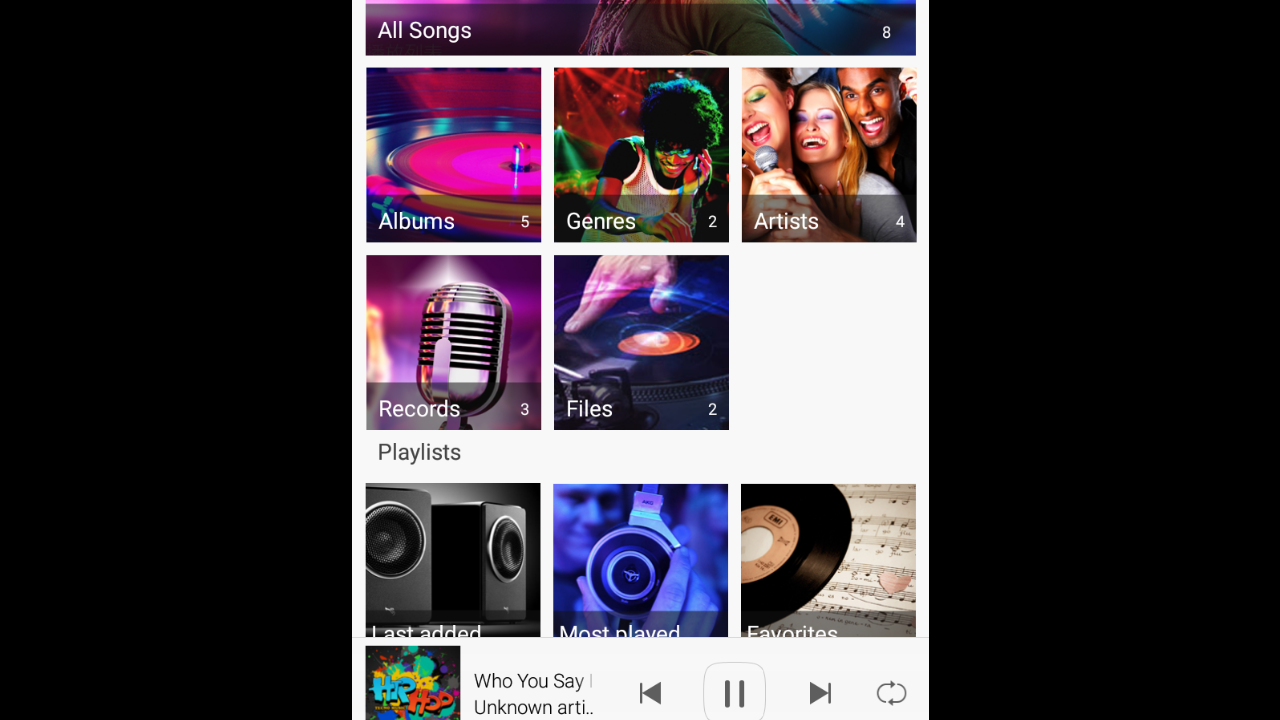Open the Files tile
This screenshot has height=720, width=1280.
point(641,342)
